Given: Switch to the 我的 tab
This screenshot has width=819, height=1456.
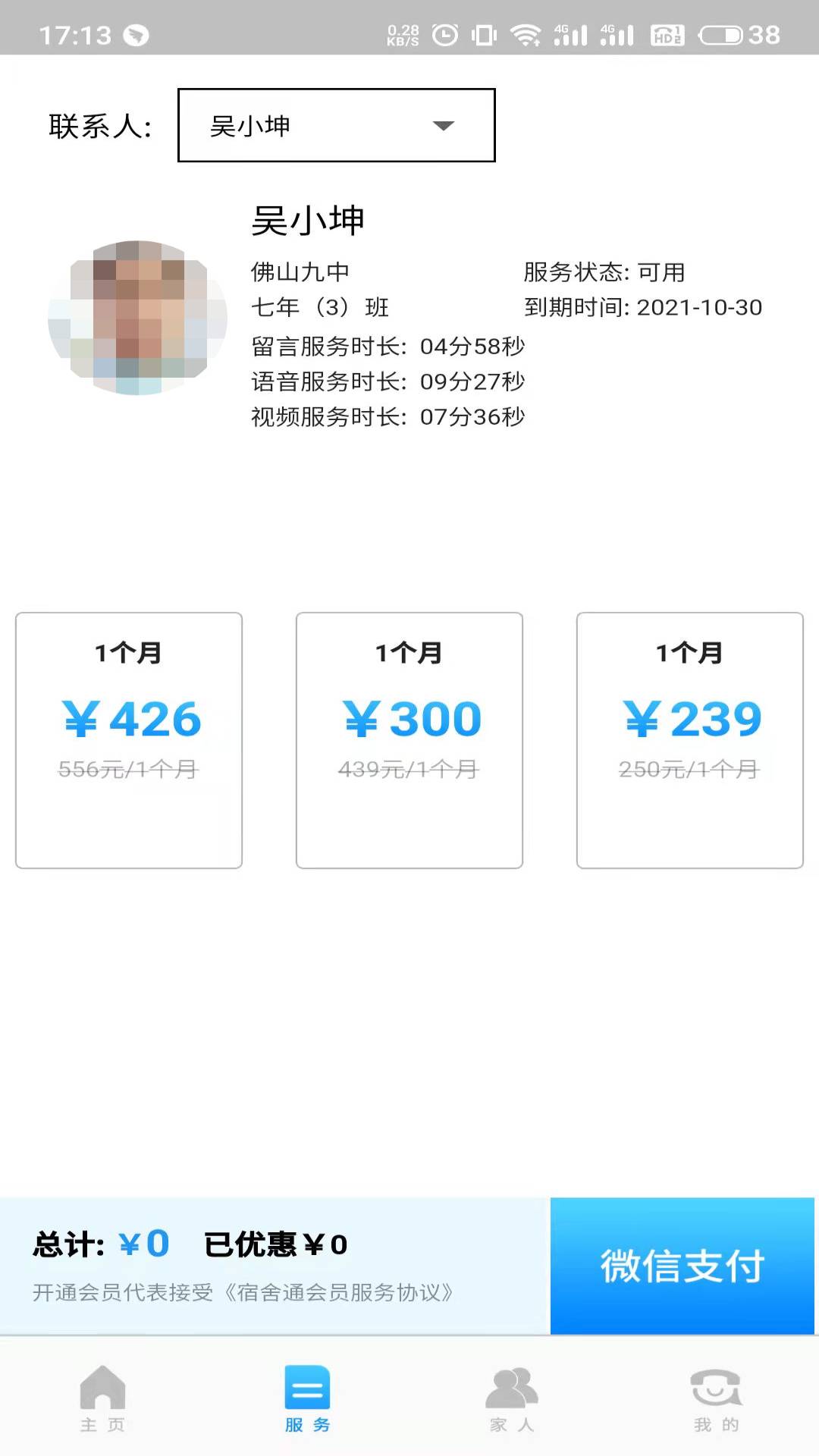Looking at the screenshot, I should (x=716, y=1398).
